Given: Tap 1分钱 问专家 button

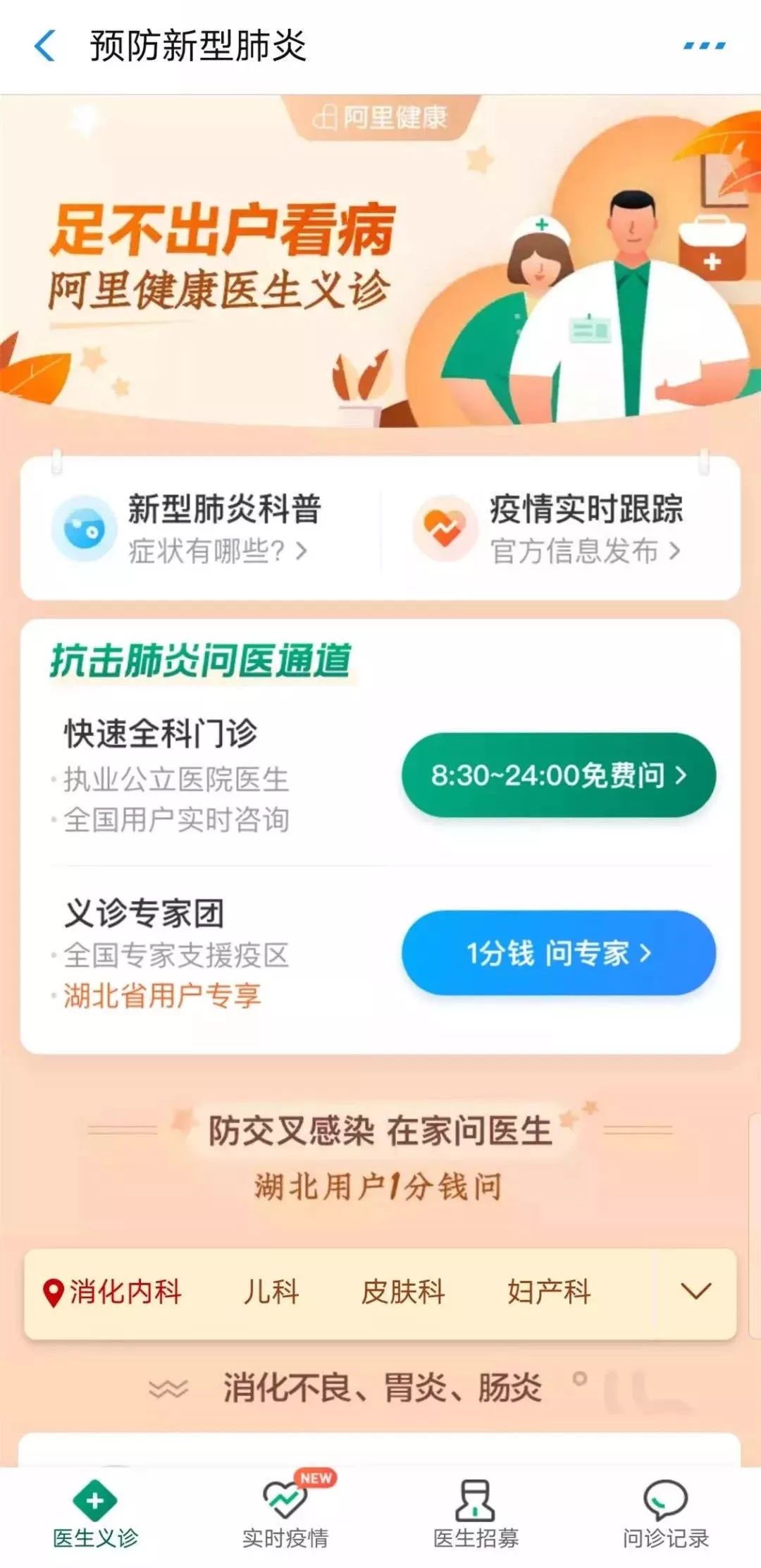Looking at the screenshot, I should pos(559,953).
